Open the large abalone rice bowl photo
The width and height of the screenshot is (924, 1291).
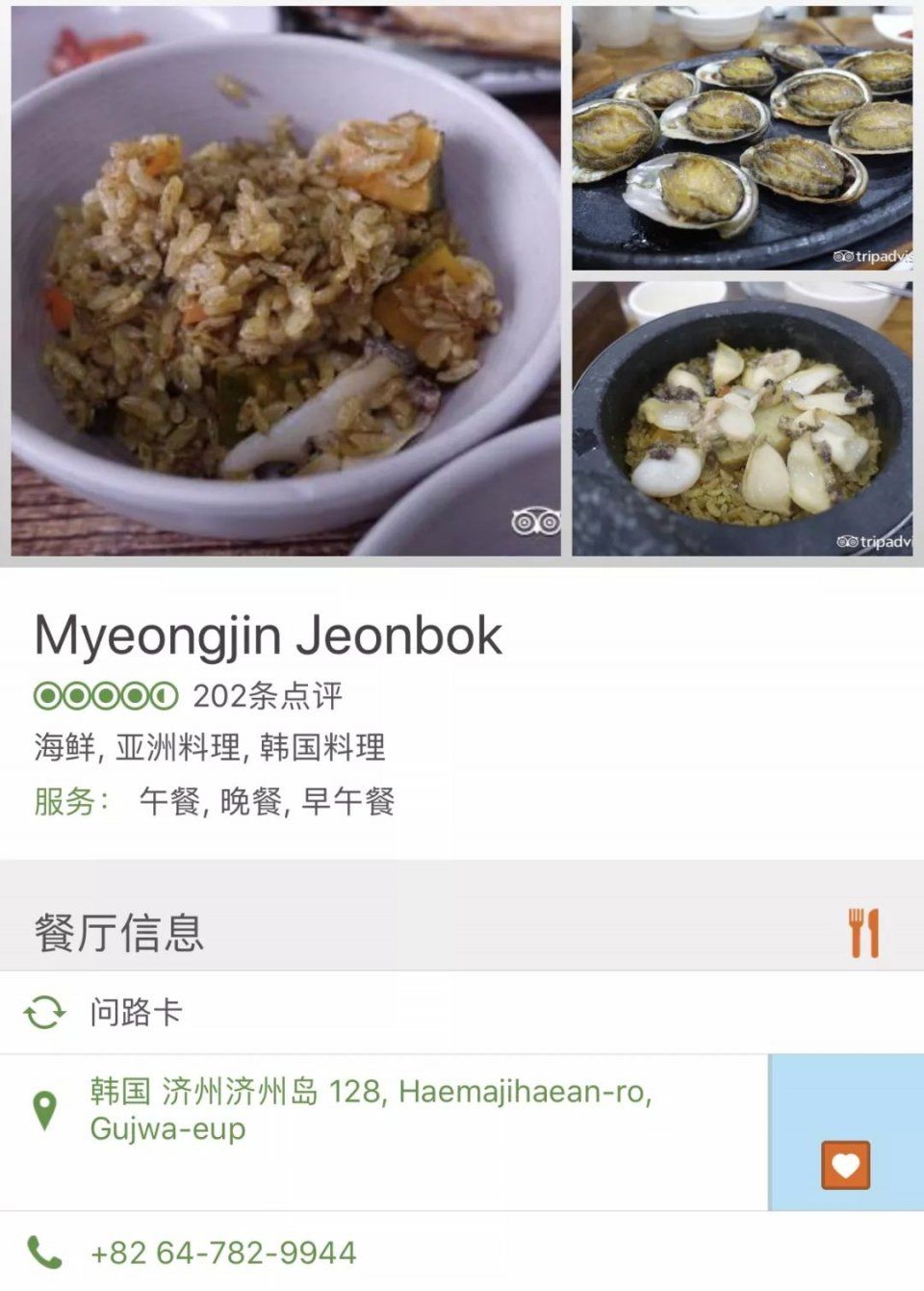[x=285, y=281]
